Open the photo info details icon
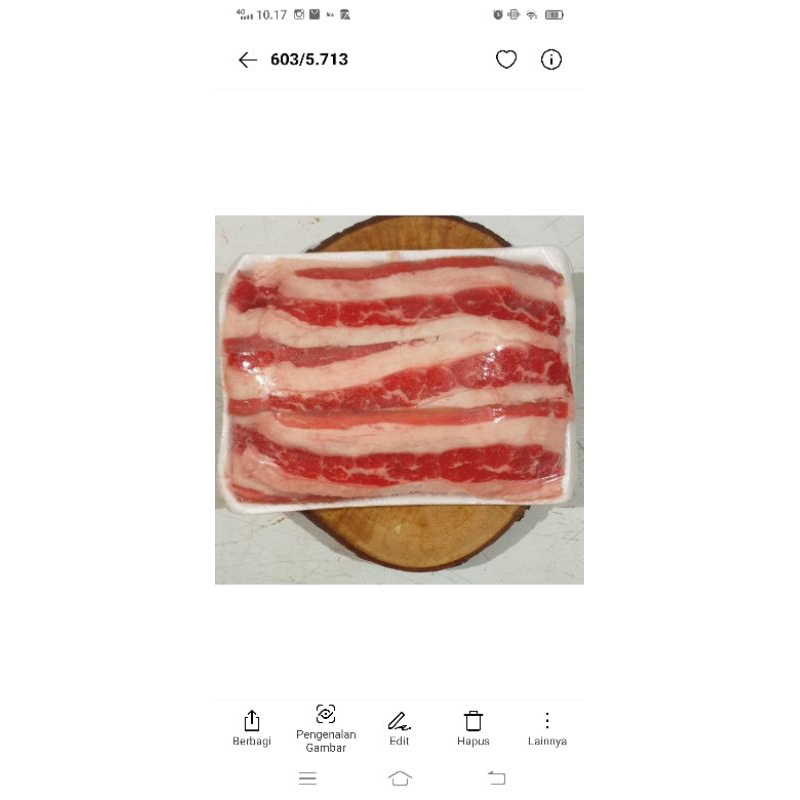The image size is (800, 800). pos(551,60)
